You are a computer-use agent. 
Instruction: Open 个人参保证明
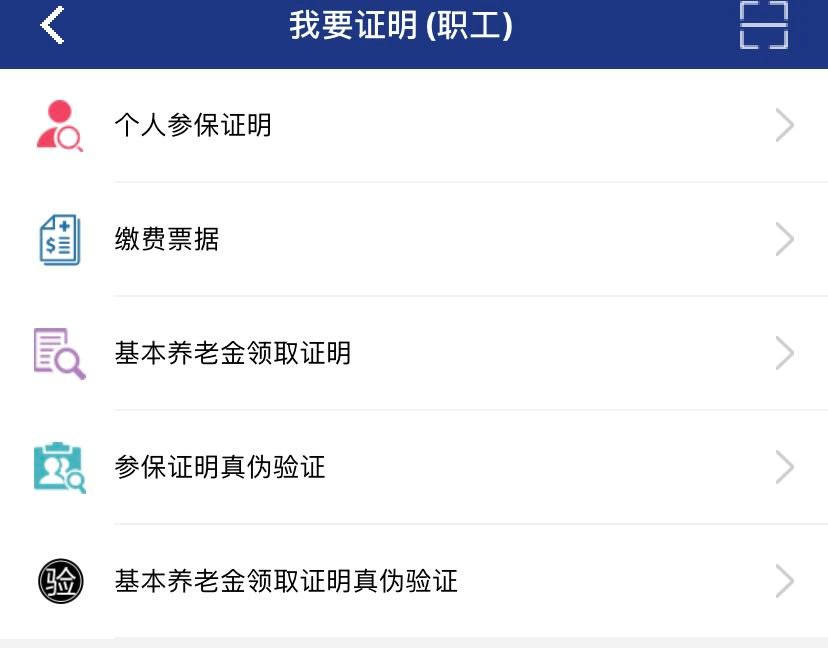[x=193, y=126]
